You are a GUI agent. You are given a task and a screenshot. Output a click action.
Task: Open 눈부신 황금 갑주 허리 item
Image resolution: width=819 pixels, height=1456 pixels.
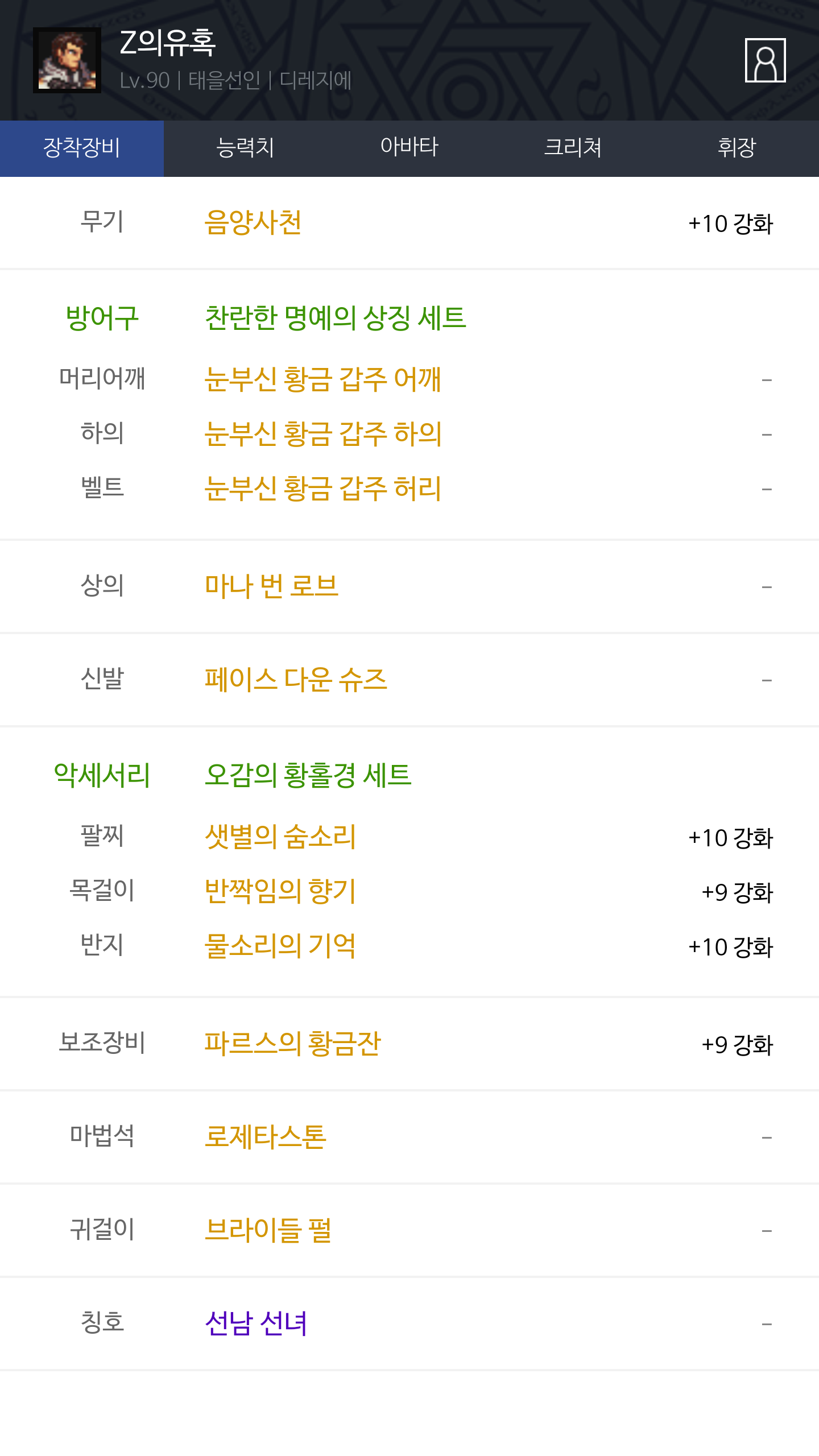pos(322,488)
